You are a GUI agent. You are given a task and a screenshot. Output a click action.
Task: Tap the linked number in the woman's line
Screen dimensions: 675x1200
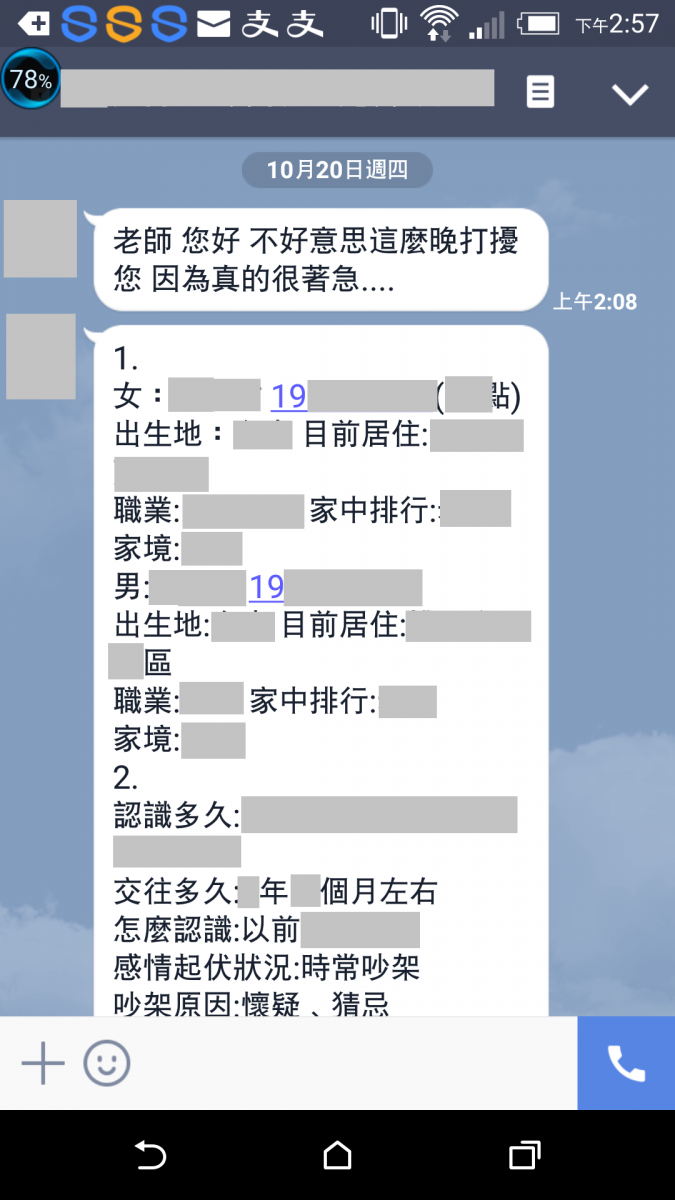289,397
